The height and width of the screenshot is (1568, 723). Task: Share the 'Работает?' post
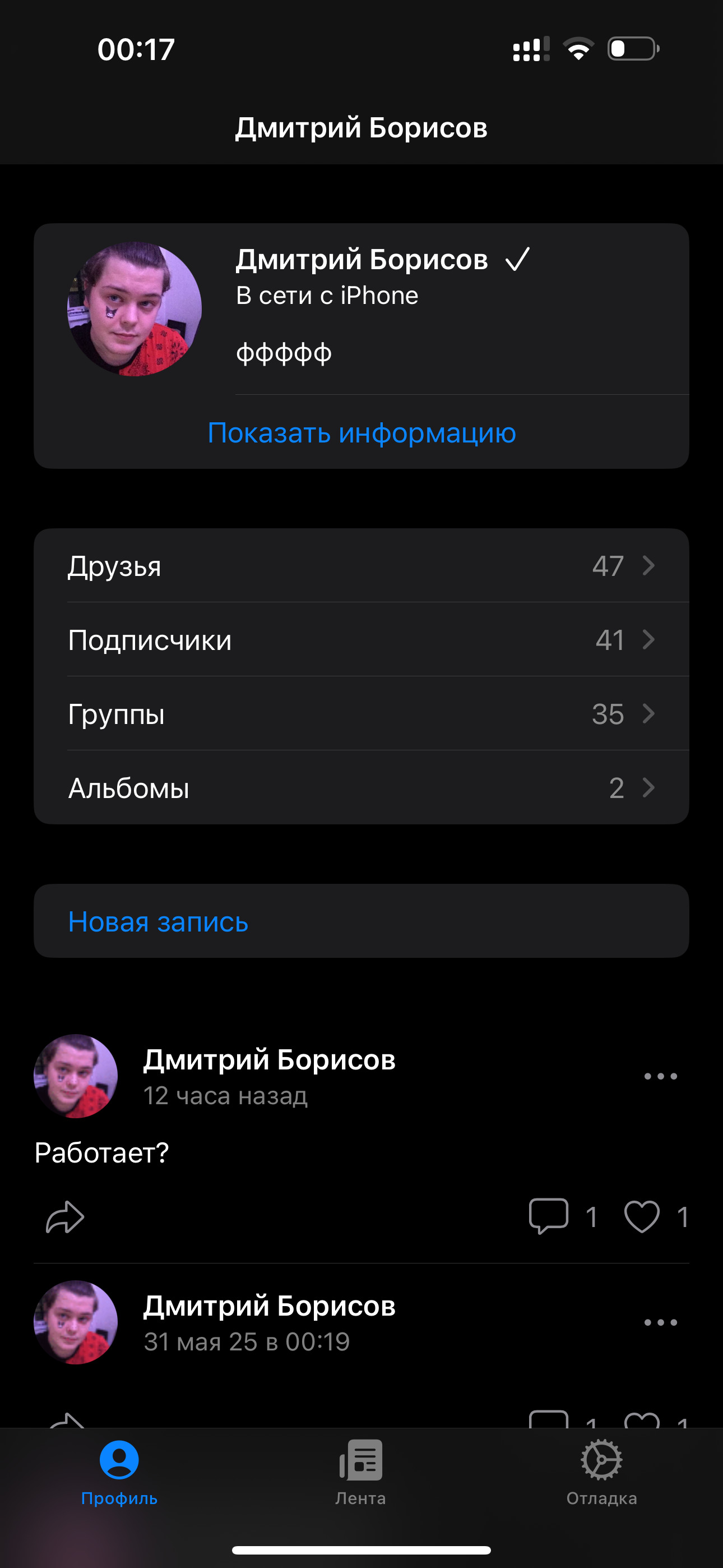pos(65,1217)
